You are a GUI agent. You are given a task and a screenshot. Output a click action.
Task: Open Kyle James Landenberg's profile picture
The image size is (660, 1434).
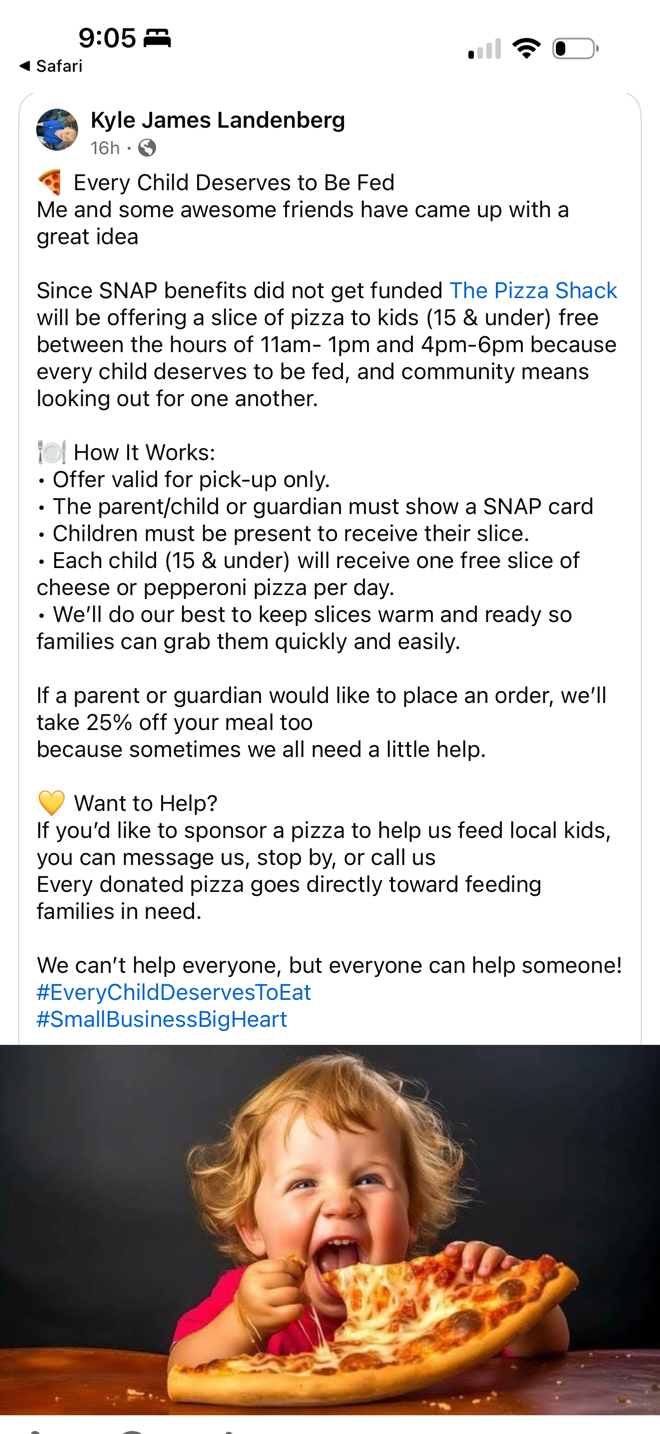(57, 130)
